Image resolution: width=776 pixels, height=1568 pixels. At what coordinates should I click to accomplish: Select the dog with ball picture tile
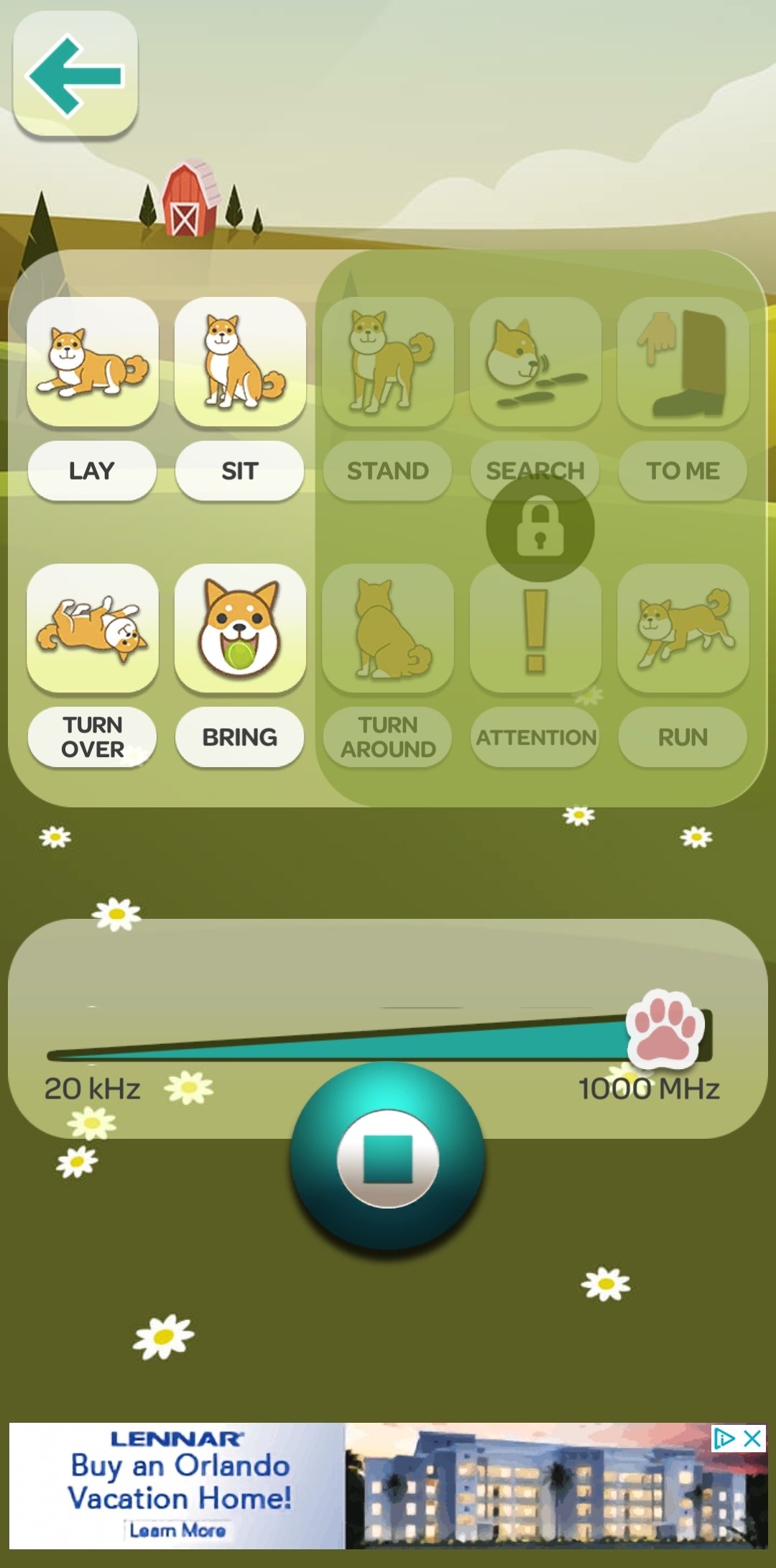240,628
